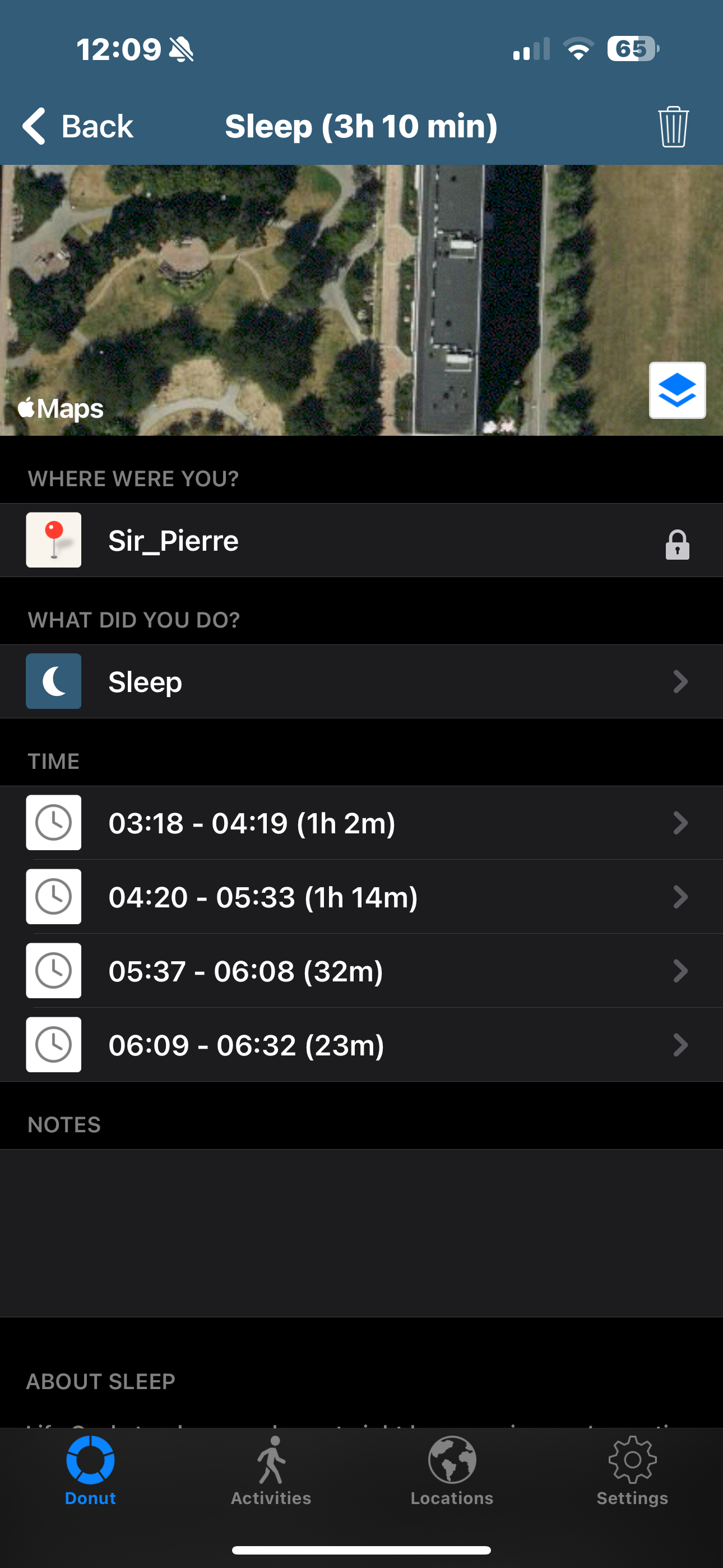This screenshot has width=723, height=1568.
Task: Select the 06:09 - 06:32 time entry
Action: click(x=361, y=1045)
